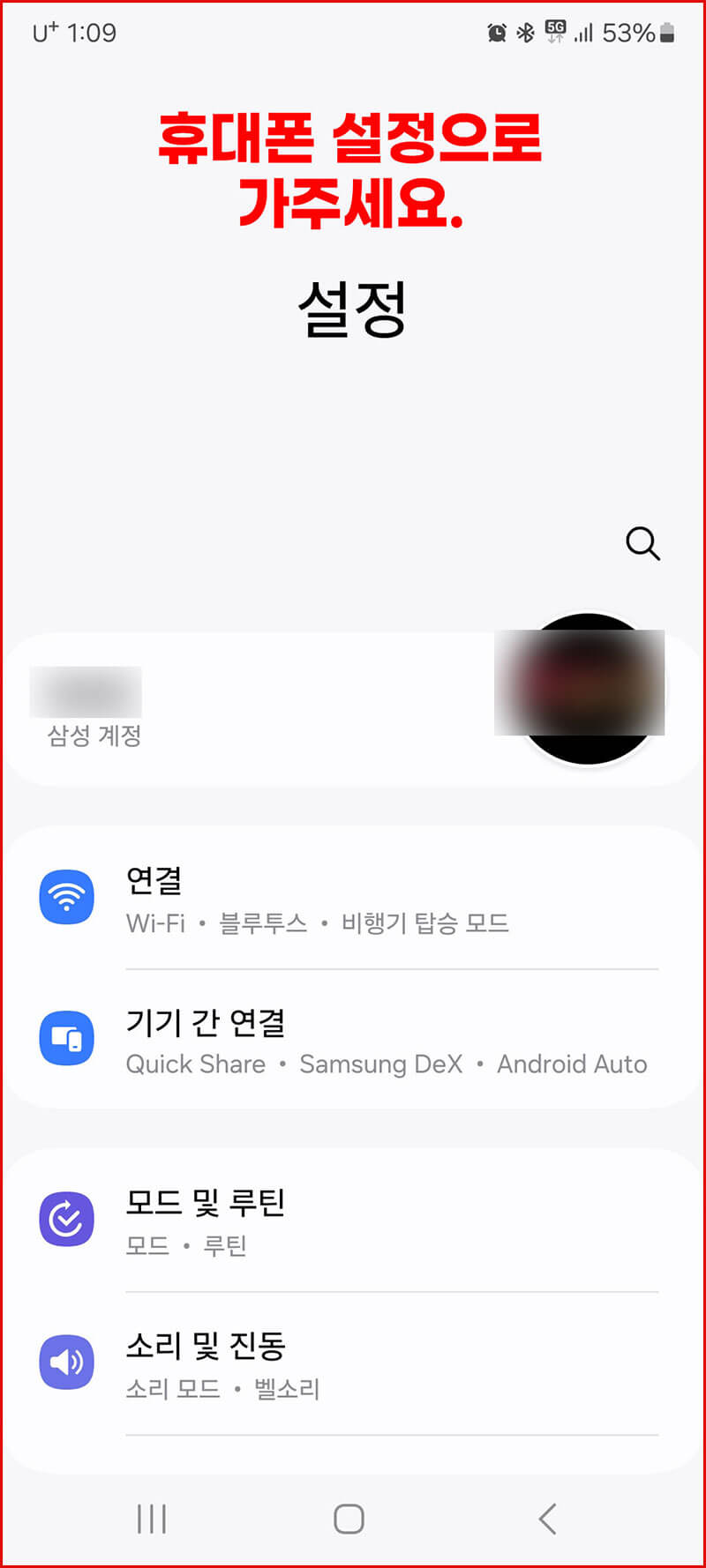
Task: Tap the alarm icon in the status bar
Action: pyautogui.click(x=497, y=32)
